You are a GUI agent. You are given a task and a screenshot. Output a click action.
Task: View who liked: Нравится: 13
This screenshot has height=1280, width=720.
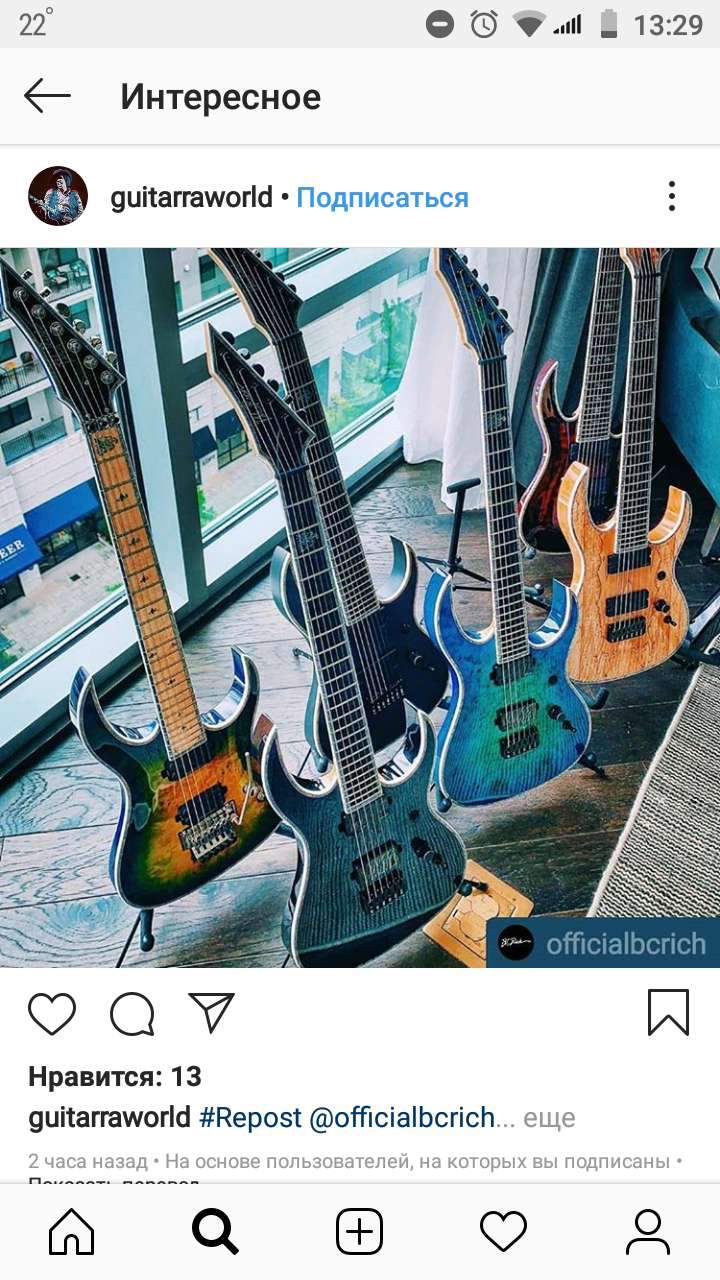[115, 1076]
